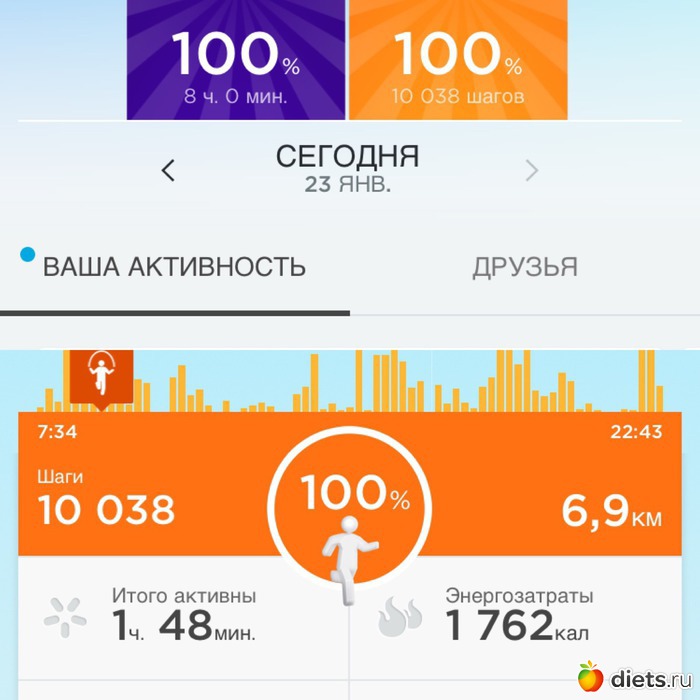Select the jump rope workout marker
This screenshot has height=700, width=700.
[x=99, y=378]
